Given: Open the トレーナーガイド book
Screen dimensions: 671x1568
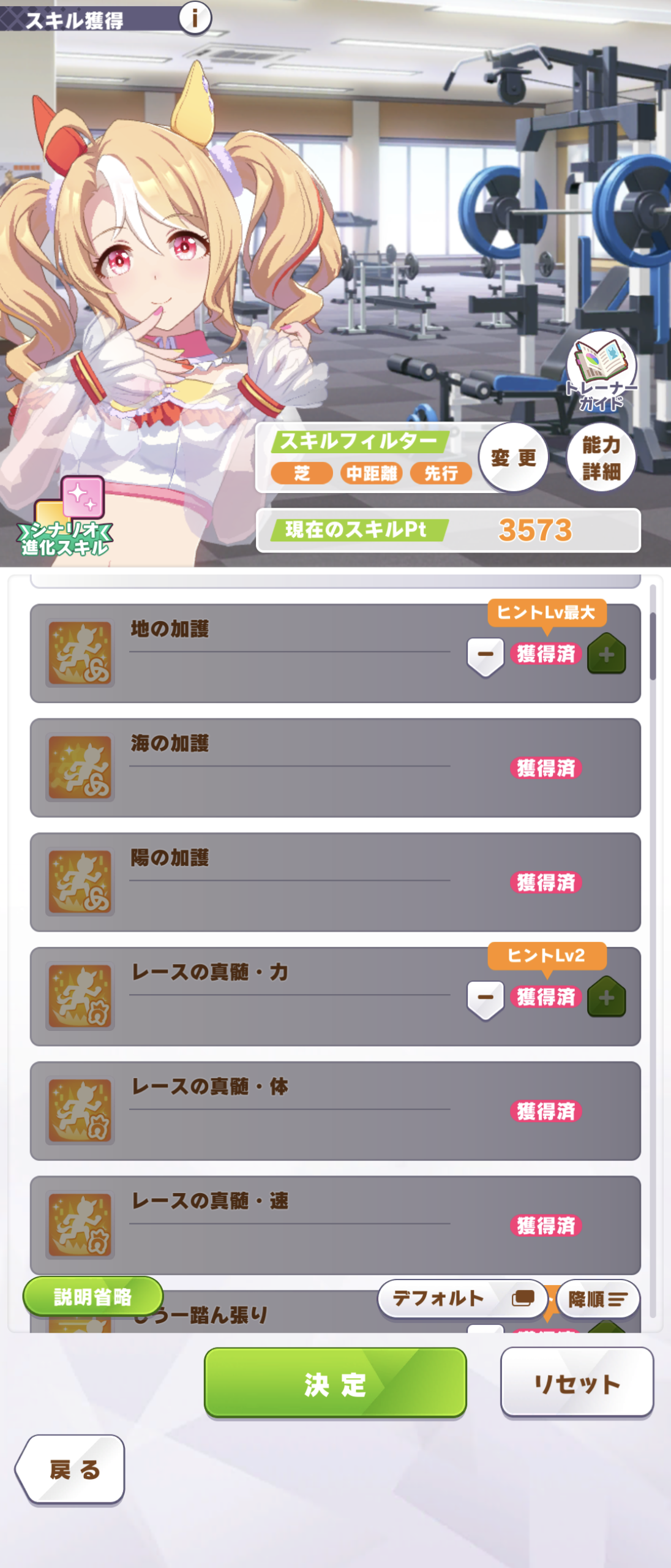Looking at the screenshot, I should tap(601, 369).
